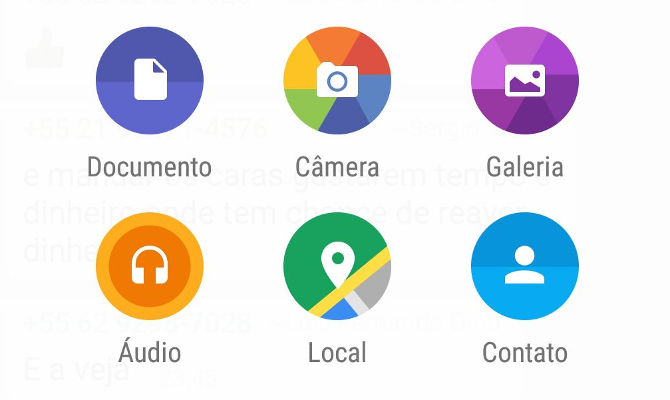
Task: Send a contact using Contato
Action: tap(525, 267)
